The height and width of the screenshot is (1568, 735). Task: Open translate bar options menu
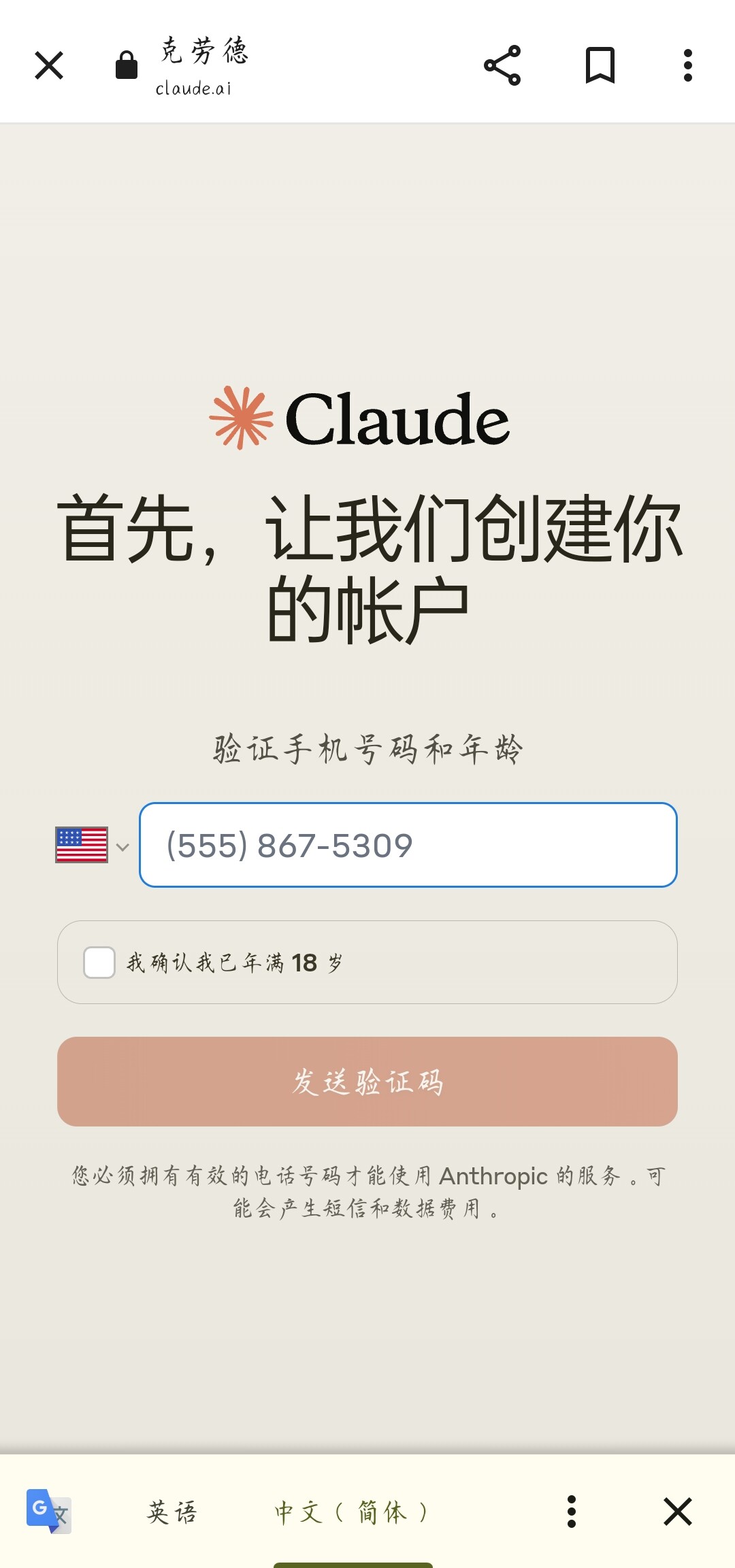(x=572, y=1512)
